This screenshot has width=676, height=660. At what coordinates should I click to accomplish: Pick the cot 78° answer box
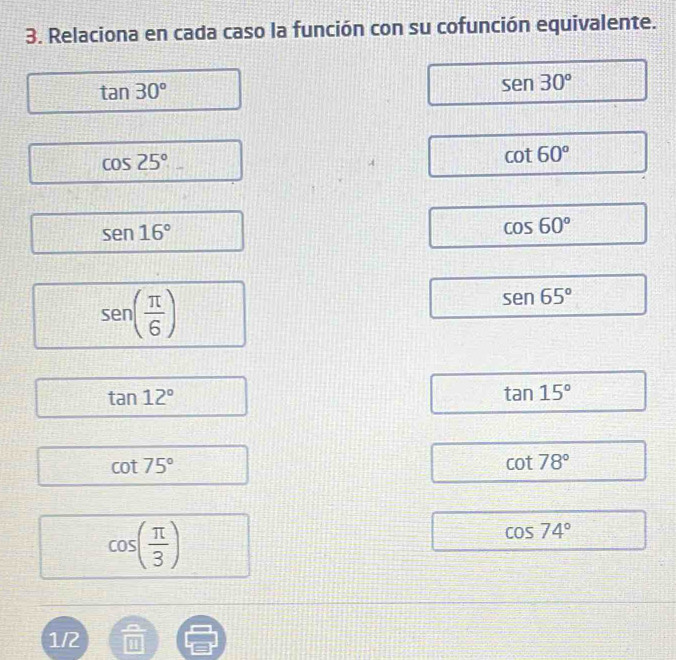click(538, 461)
